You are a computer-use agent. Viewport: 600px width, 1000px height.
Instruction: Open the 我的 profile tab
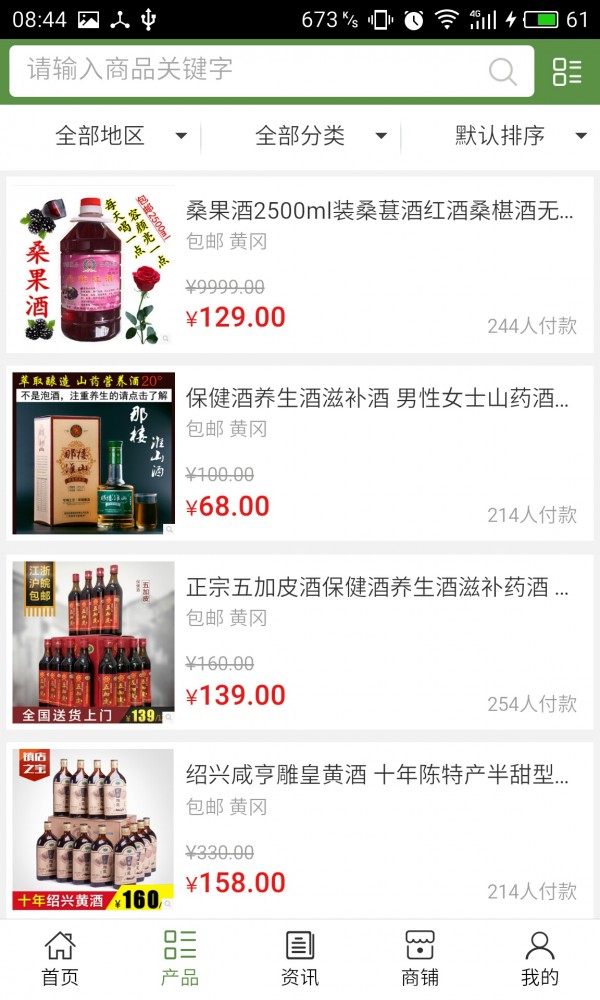(x=540, y=958)
